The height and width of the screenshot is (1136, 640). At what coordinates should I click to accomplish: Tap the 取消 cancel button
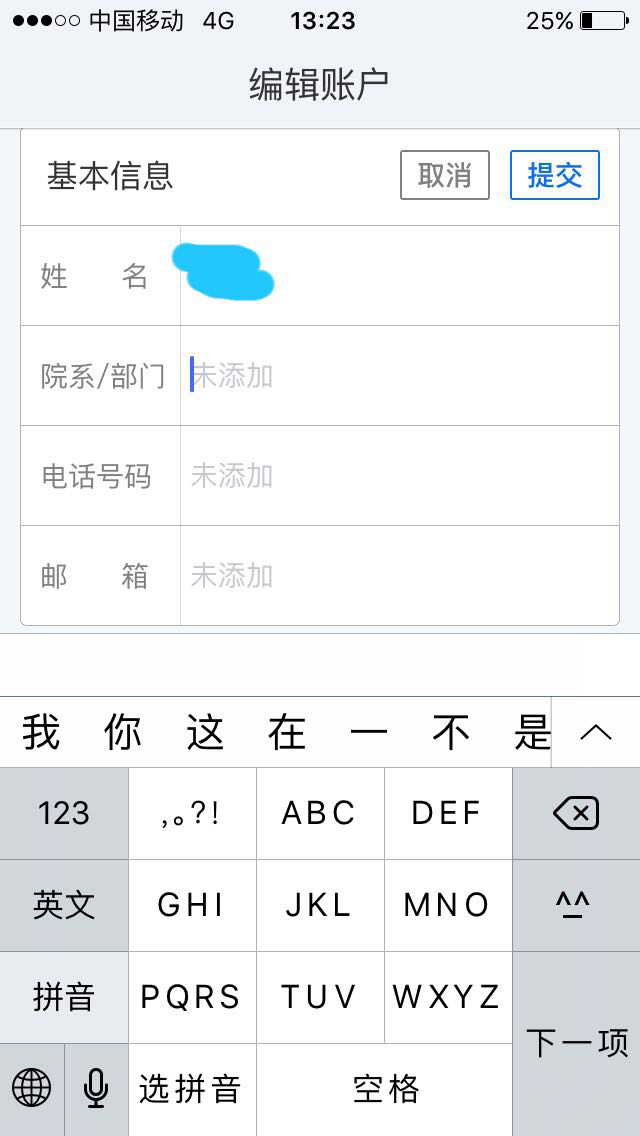444,175
